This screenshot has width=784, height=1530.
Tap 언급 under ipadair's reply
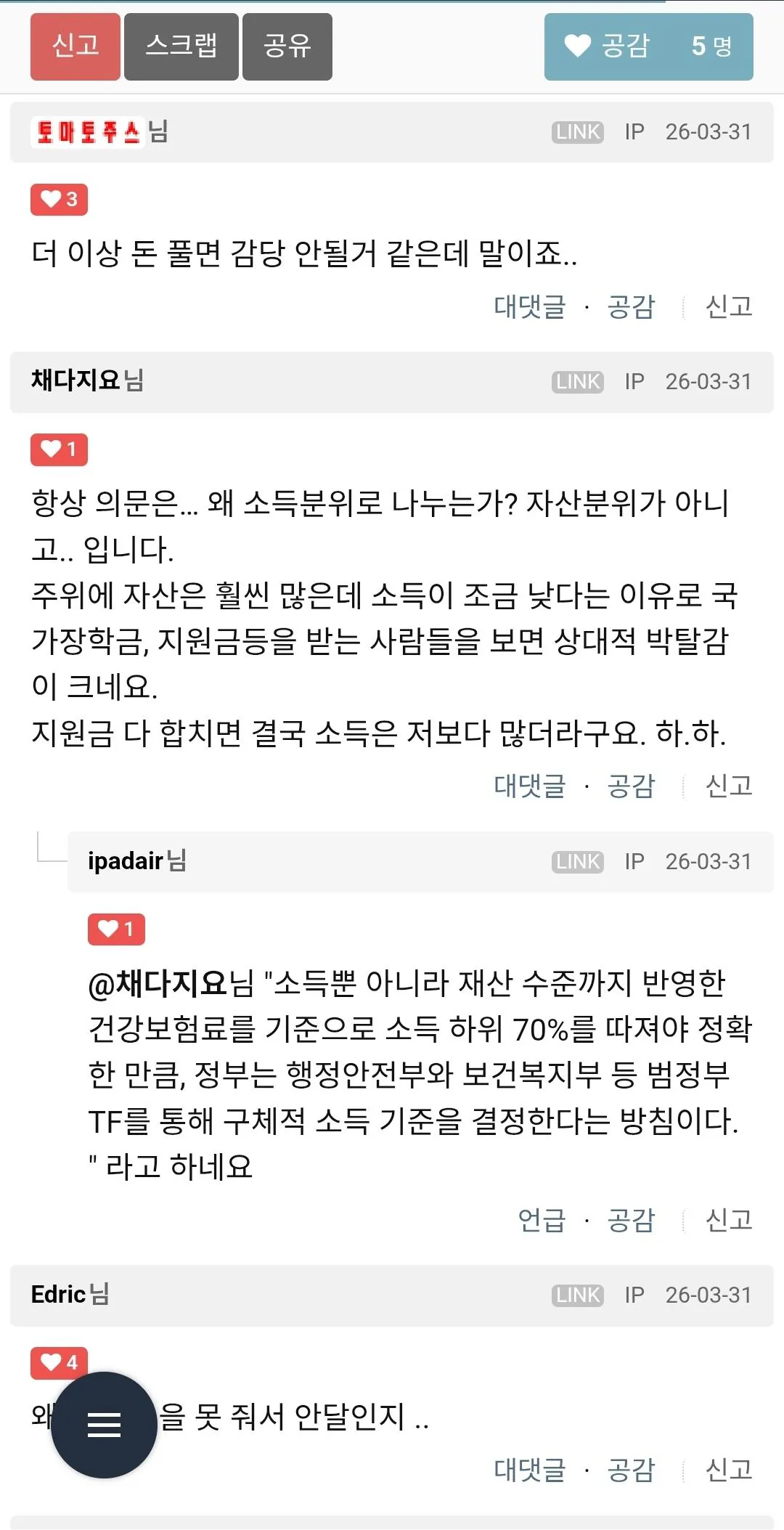pyautogui.click(x=541, y=1220)
